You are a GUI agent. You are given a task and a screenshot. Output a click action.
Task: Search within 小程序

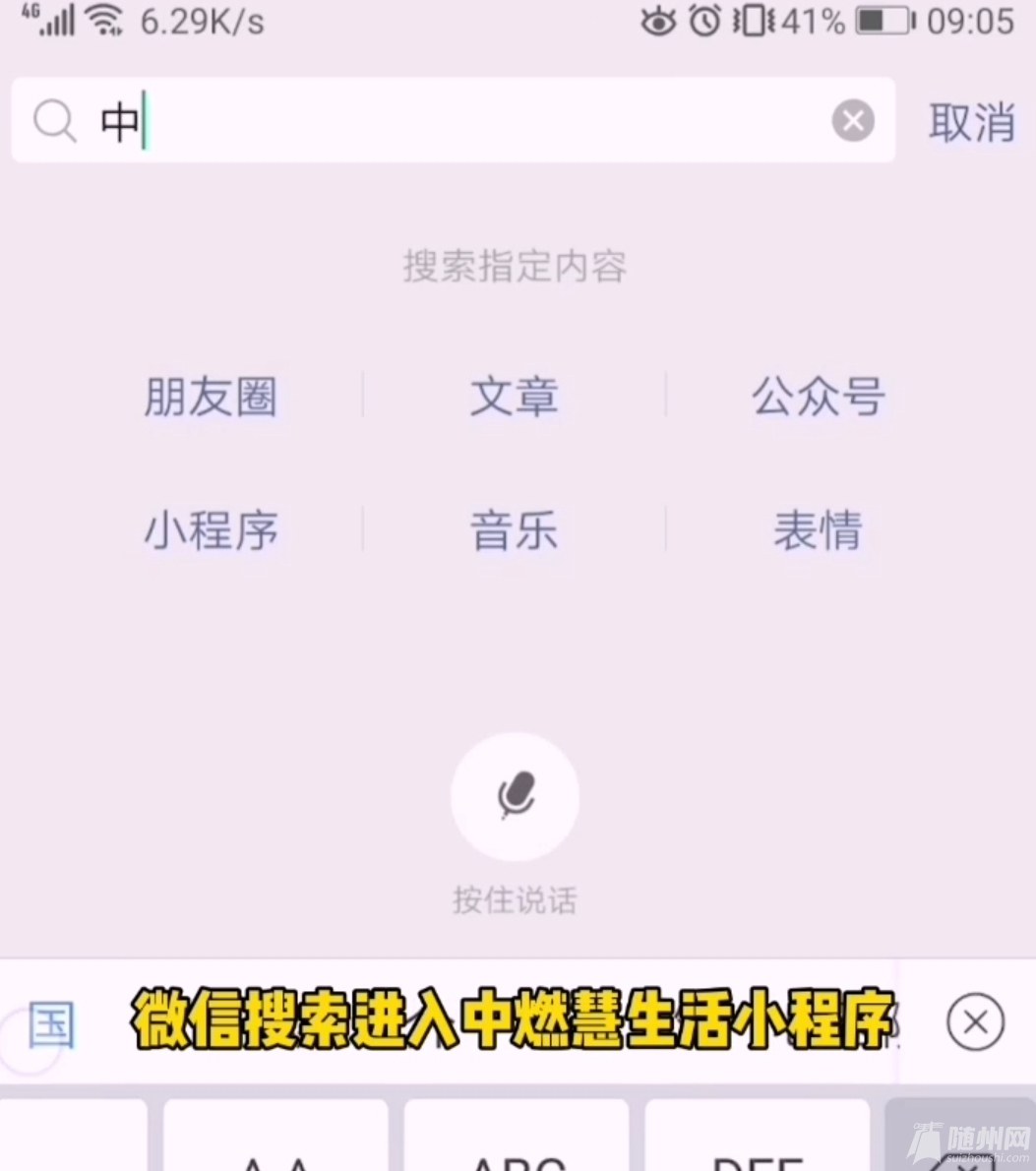point(211,531)
